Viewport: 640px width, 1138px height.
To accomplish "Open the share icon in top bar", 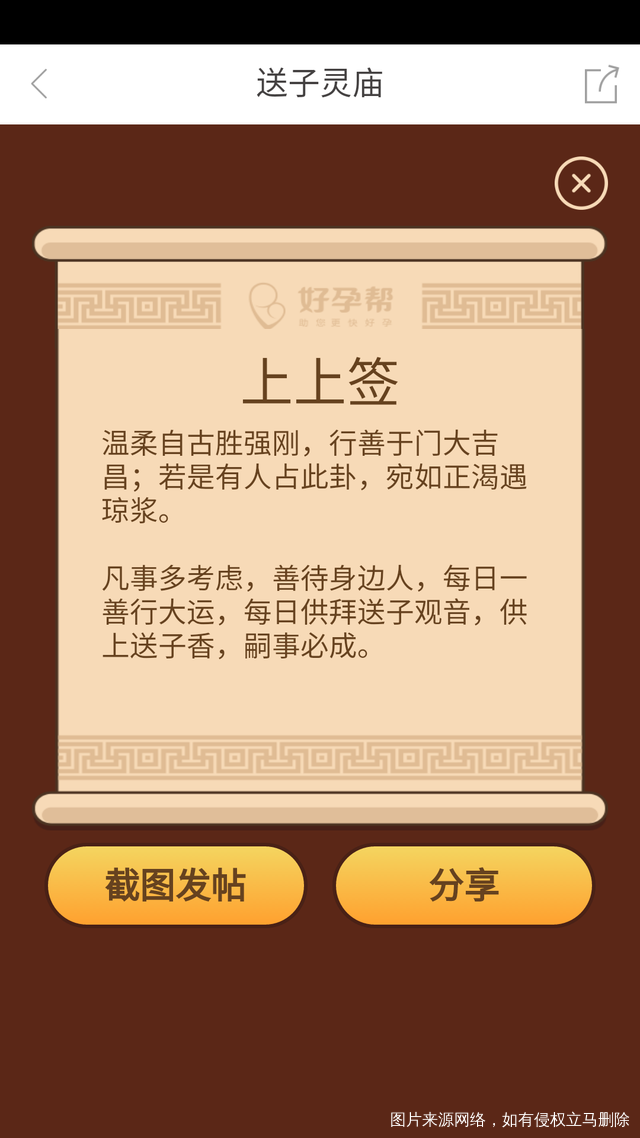I will (x=601, y=84).
